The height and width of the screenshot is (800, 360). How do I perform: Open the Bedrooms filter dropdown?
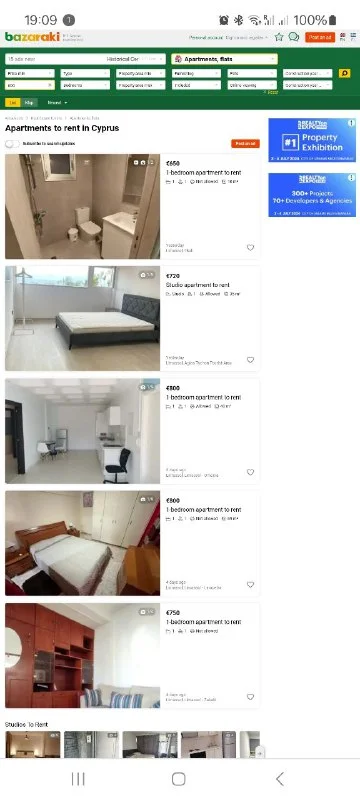[85, 85]
